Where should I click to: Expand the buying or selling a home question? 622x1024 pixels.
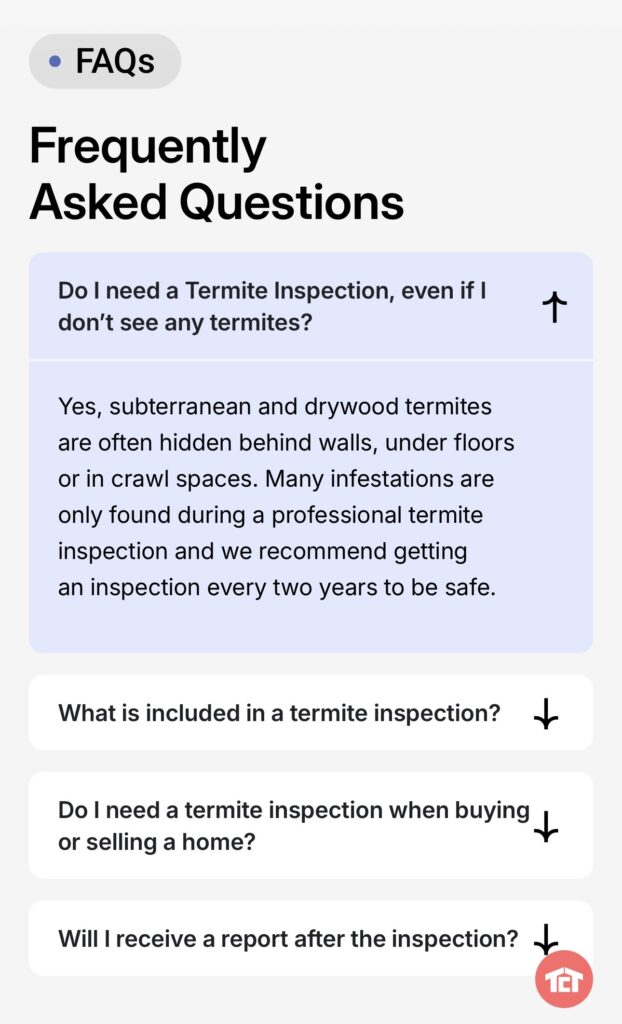click(x=311, y=825)
